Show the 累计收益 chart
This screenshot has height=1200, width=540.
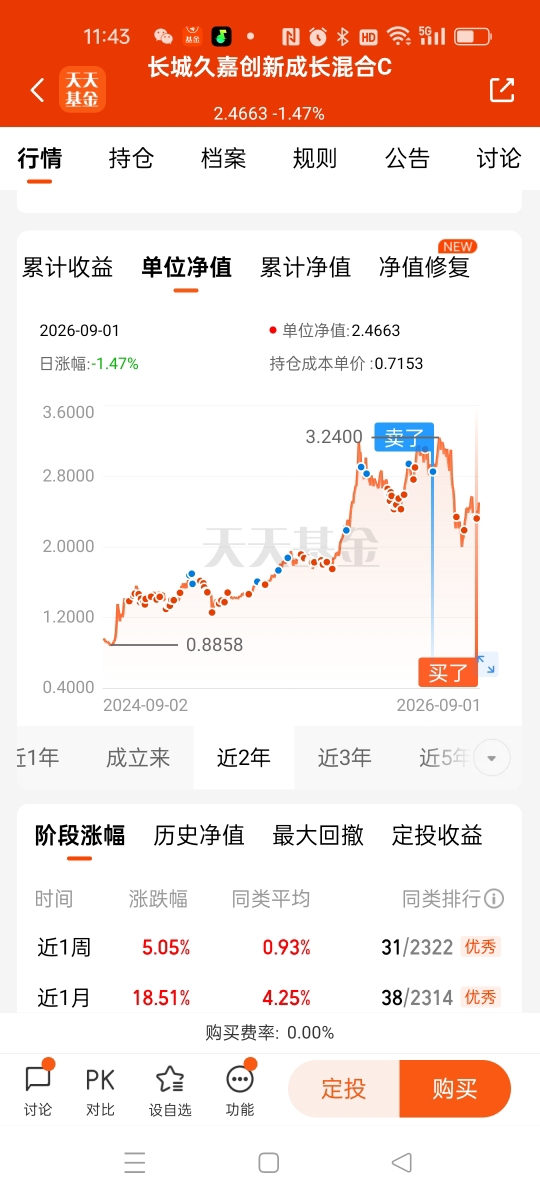68,267
